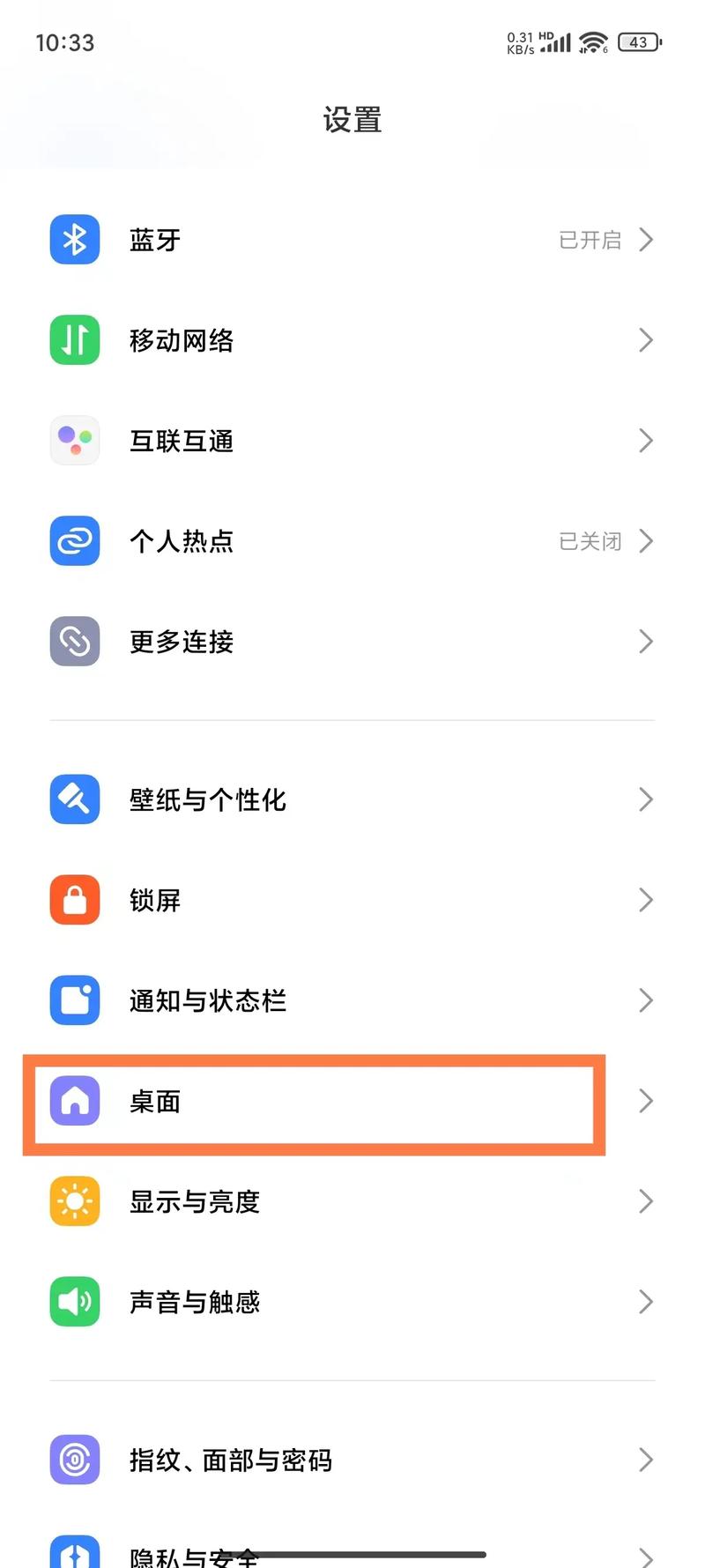
Task: Tap the Bluetooth (蓝牙) icon
Action: click(x=74, y=239)
